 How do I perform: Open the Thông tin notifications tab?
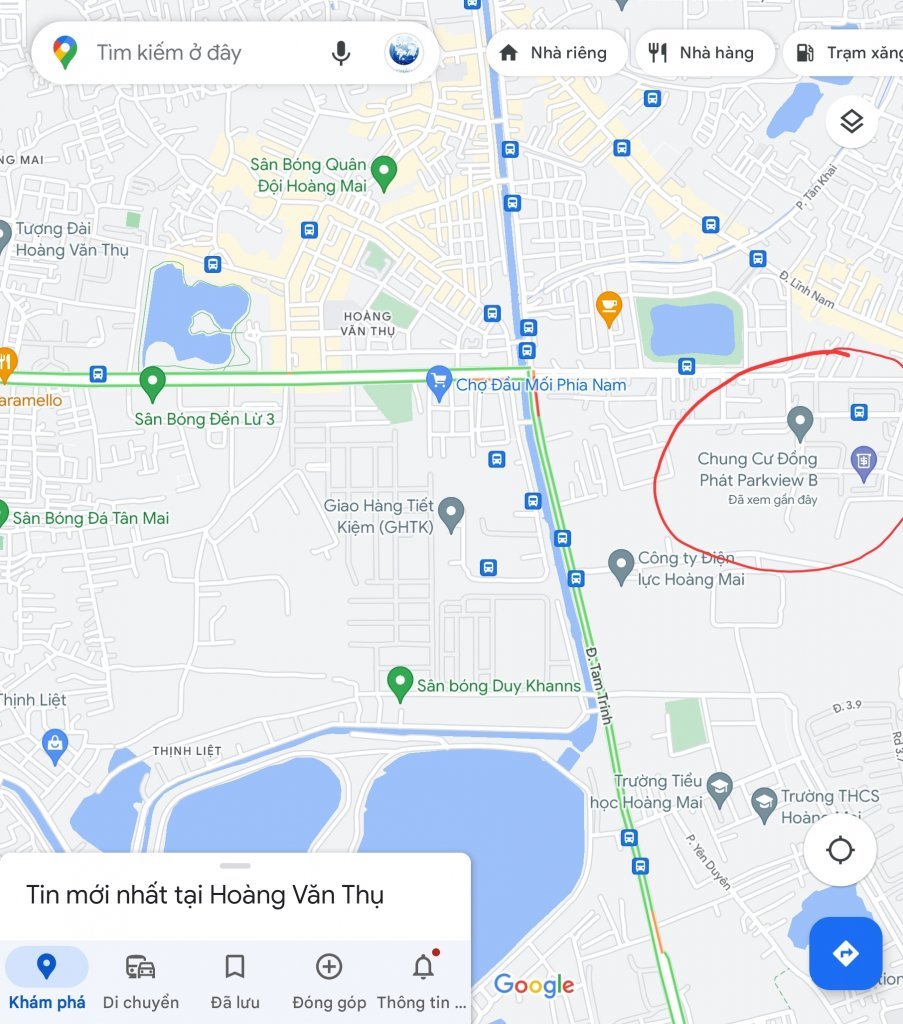[x=423, y=980]
